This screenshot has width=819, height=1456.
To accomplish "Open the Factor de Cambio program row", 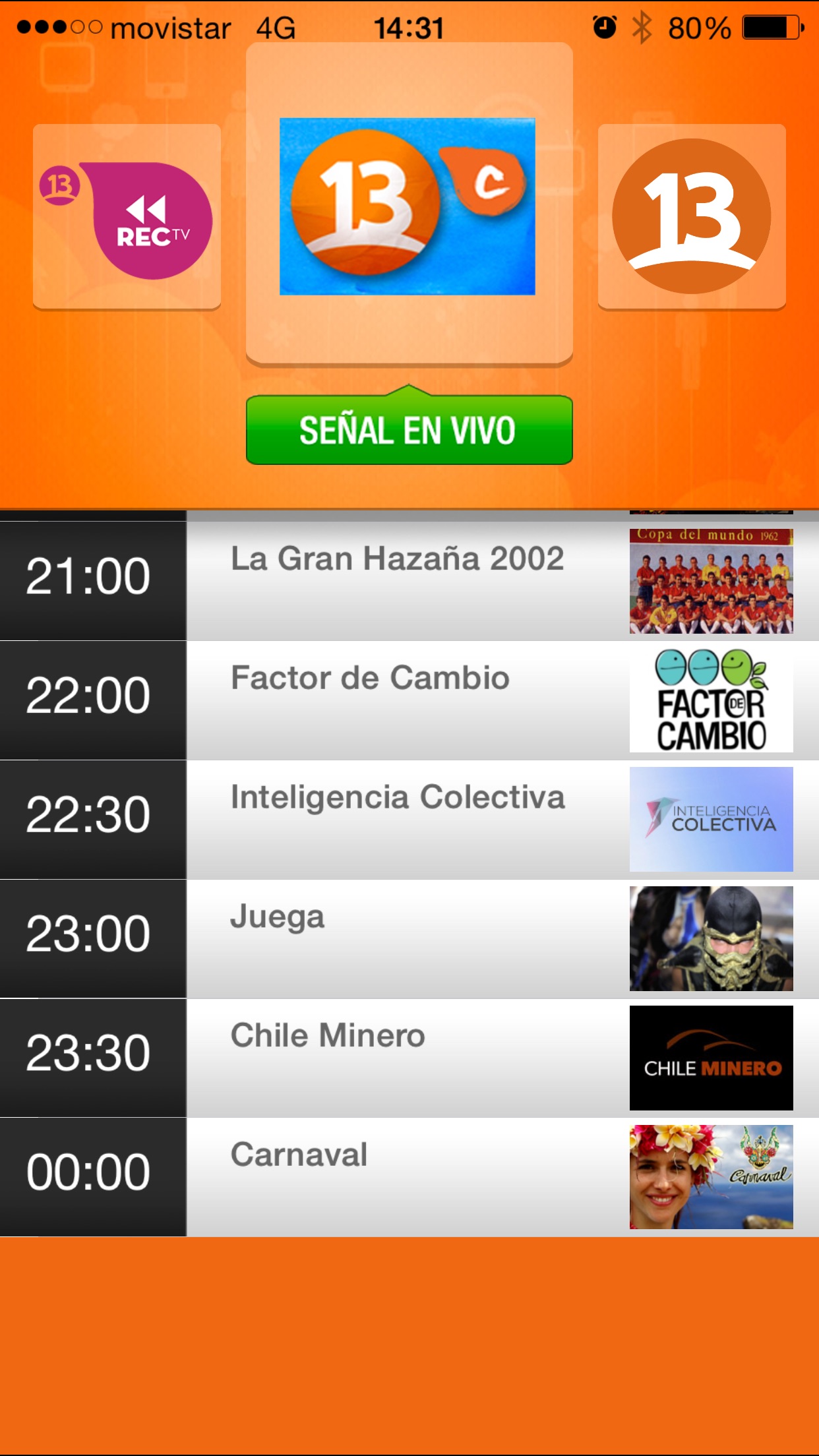I will click(408, 700).
